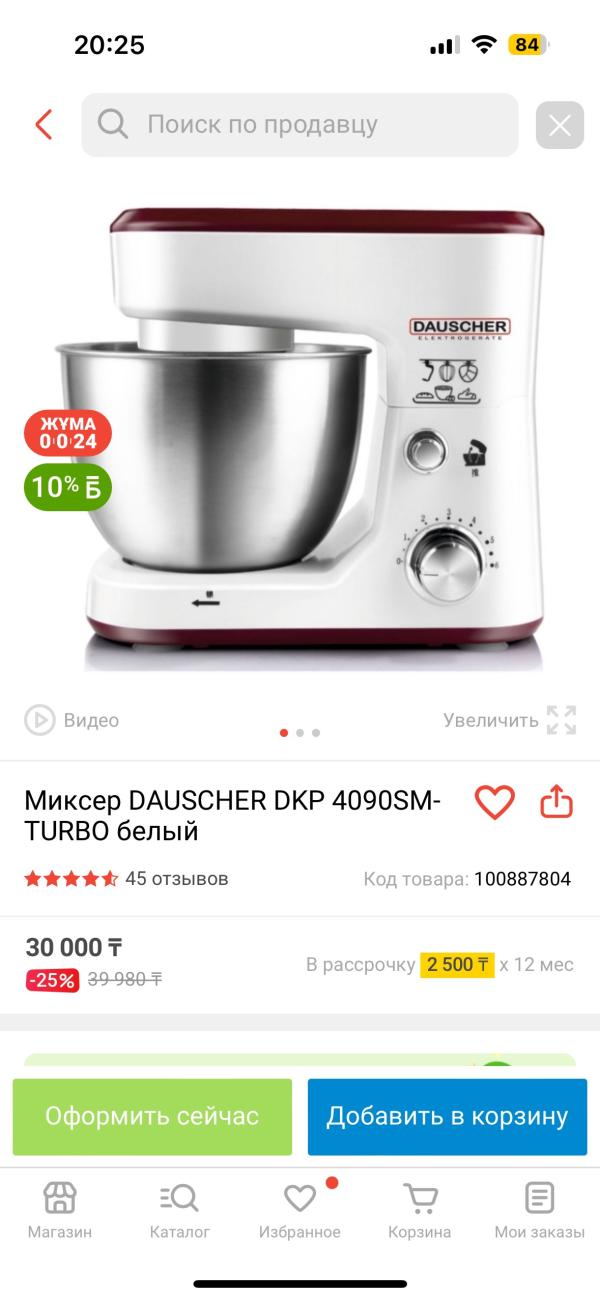View the Мои заказы tab
The image size is (600, 1300).
(539, 1211)
